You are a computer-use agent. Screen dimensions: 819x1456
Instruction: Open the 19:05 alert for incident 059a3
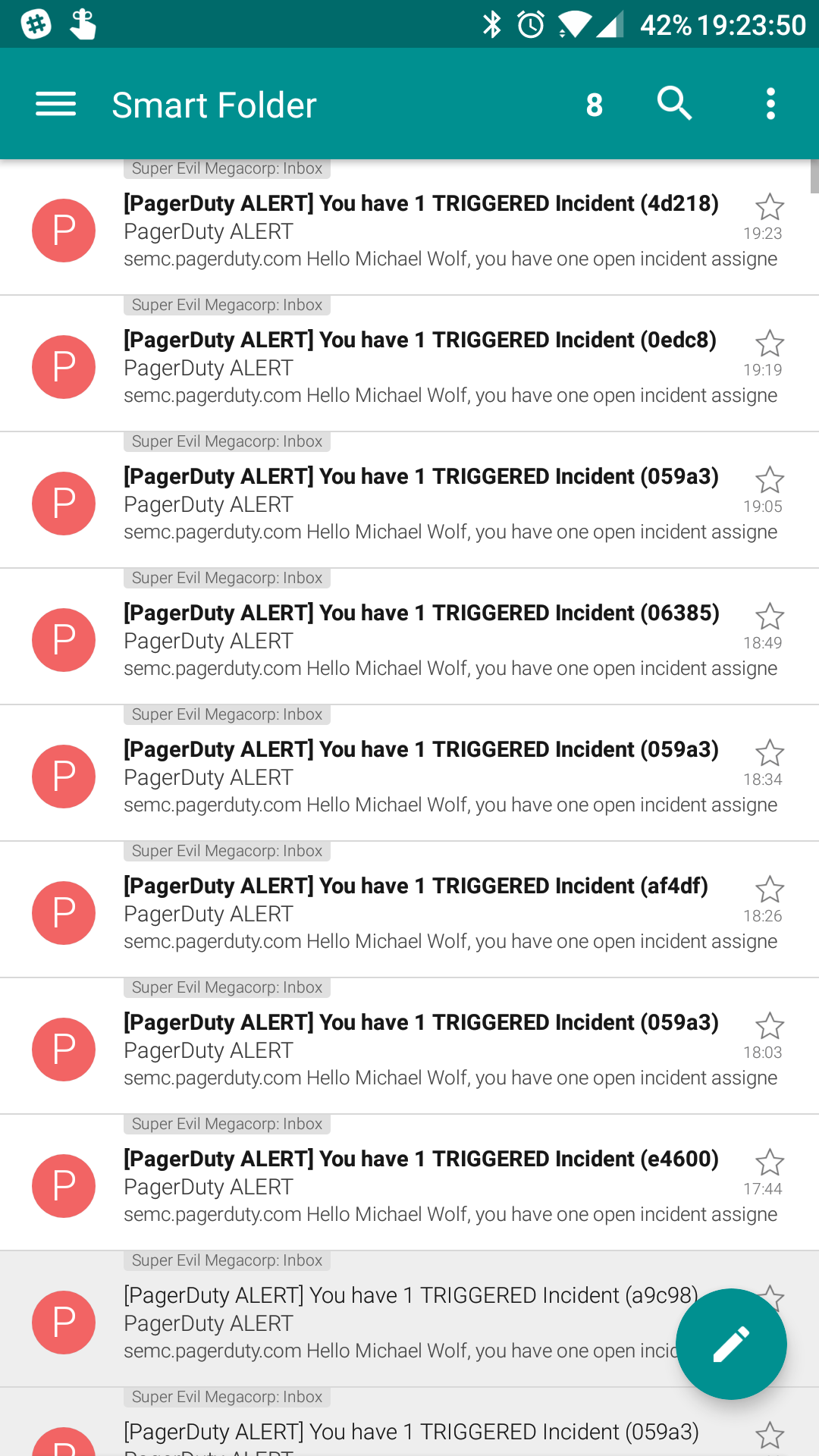point(409,500)
